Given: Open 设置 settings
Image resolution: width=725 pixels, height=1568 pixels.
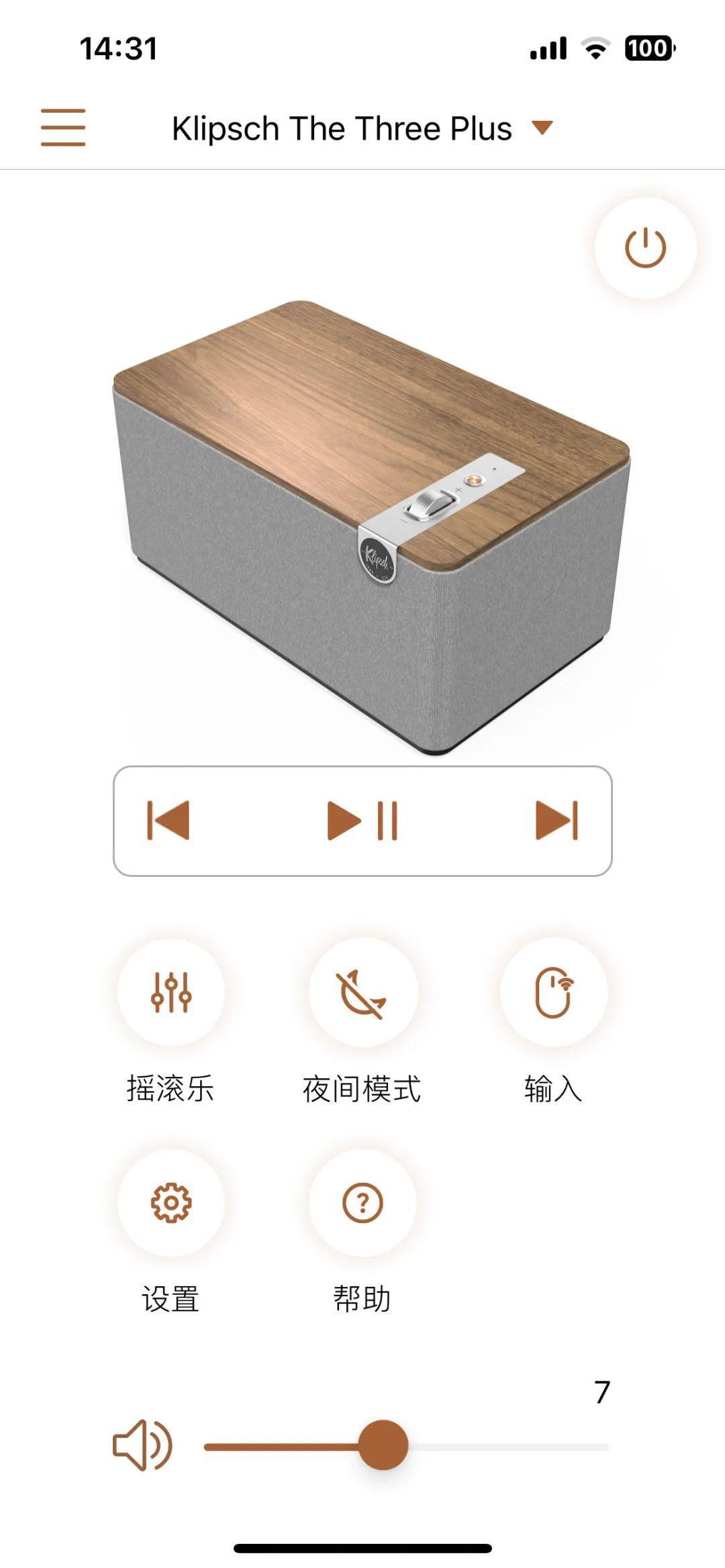Looking at the screenshot, I should (171, 1203).
